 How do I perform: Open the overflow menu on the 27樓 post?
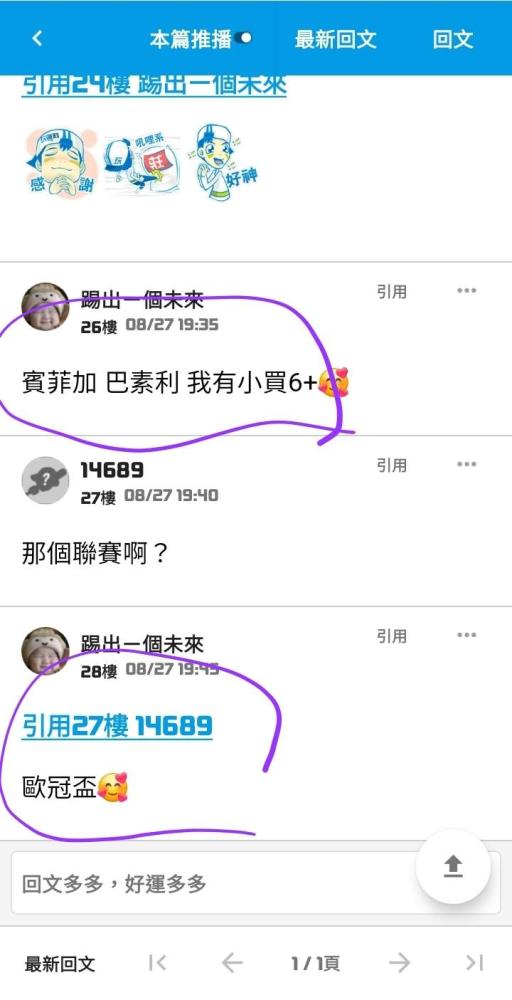tap(467, 464)
